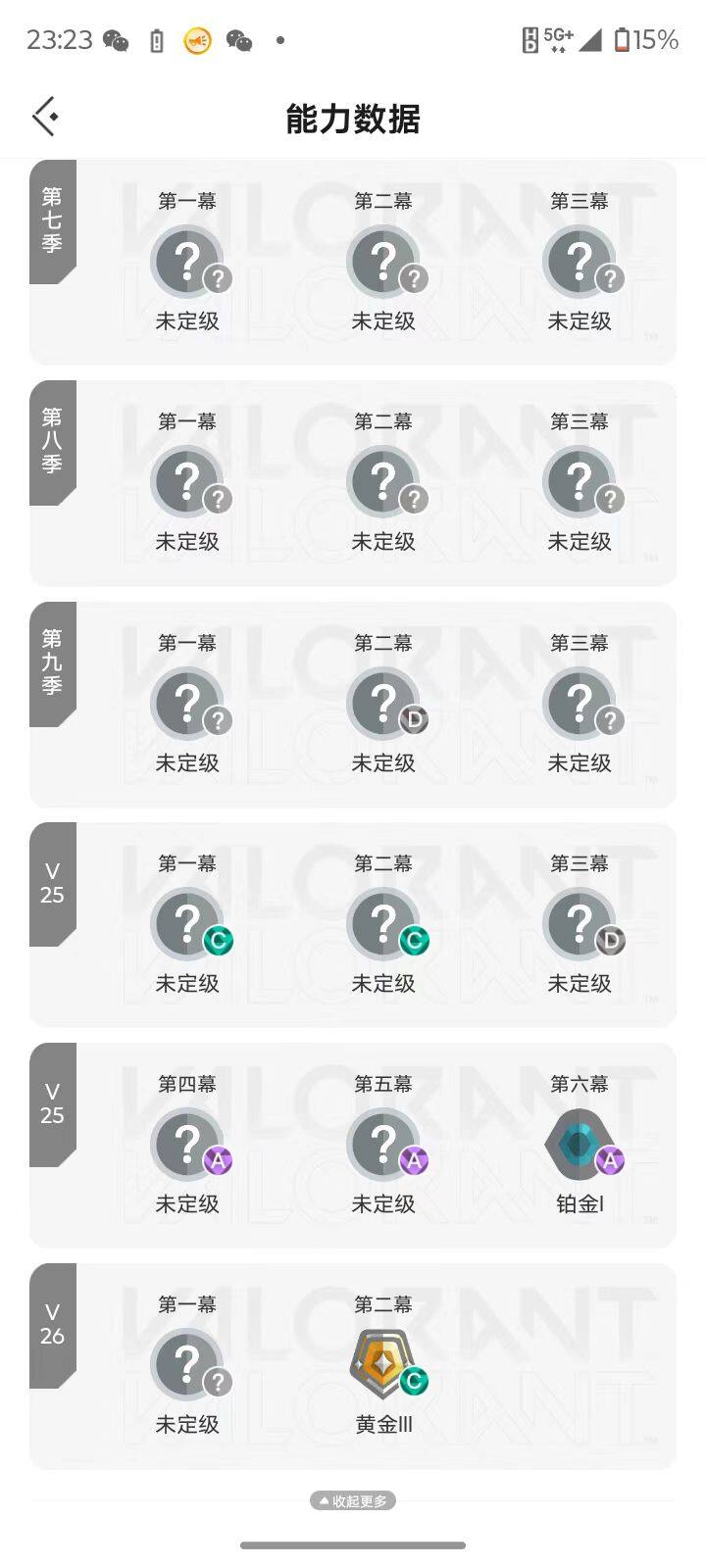Click the A badge attached to the Platinum emblem
The width and height of the screenshot is (706, 1568).
coord(610,1160)
